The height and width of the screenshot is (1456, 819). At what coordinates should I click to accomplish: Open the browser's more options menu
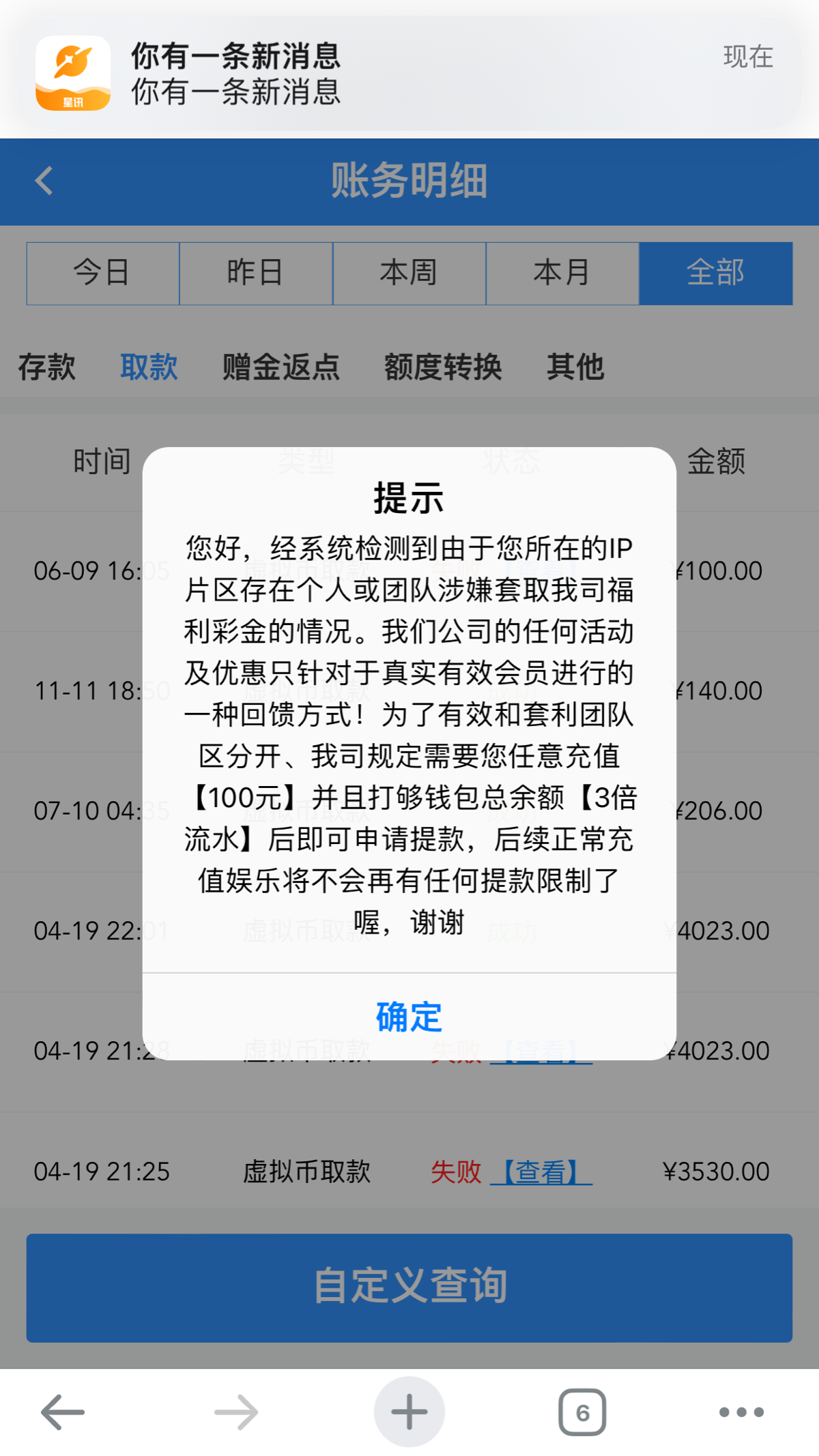point(741,1412)
